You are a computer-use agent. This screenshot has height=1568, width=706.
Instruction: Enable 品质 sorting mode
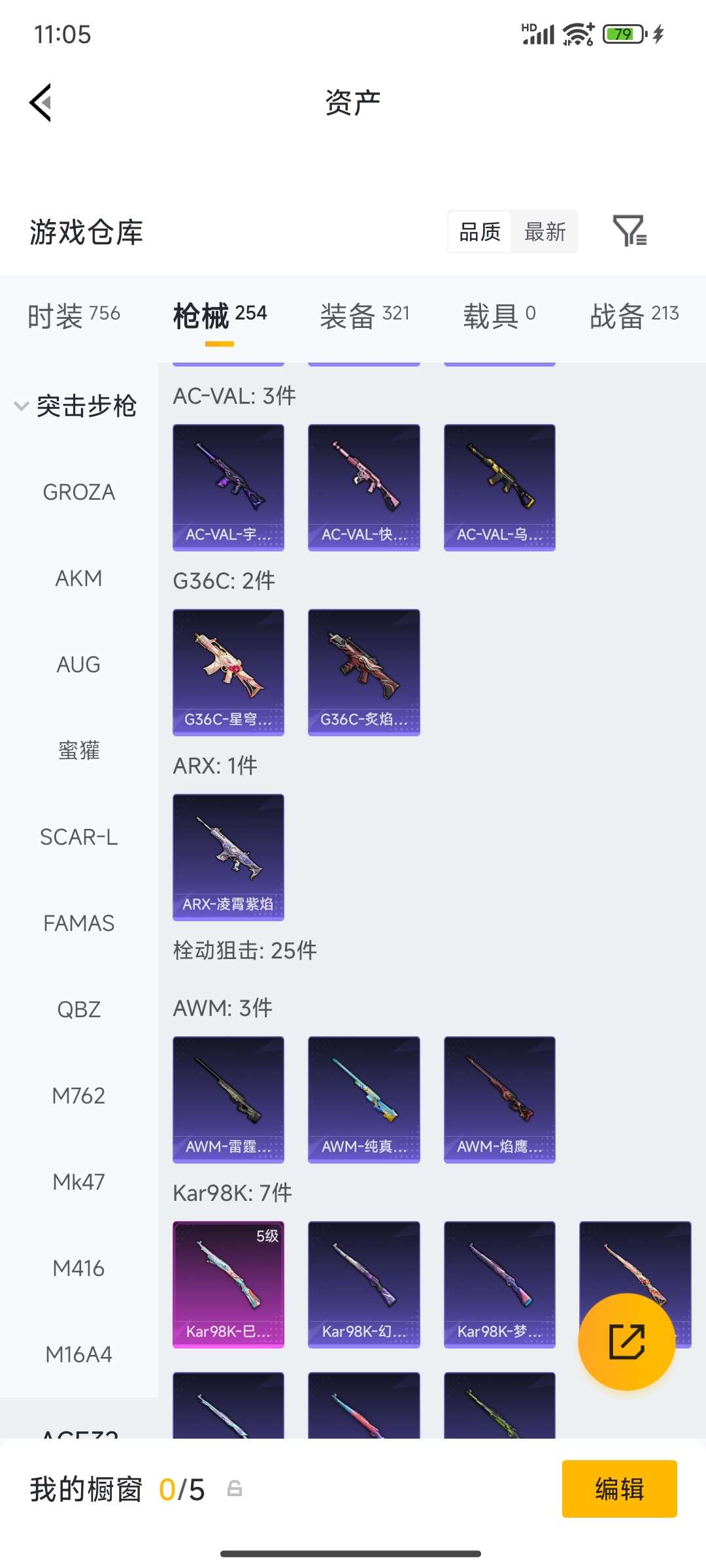[479, 233]
